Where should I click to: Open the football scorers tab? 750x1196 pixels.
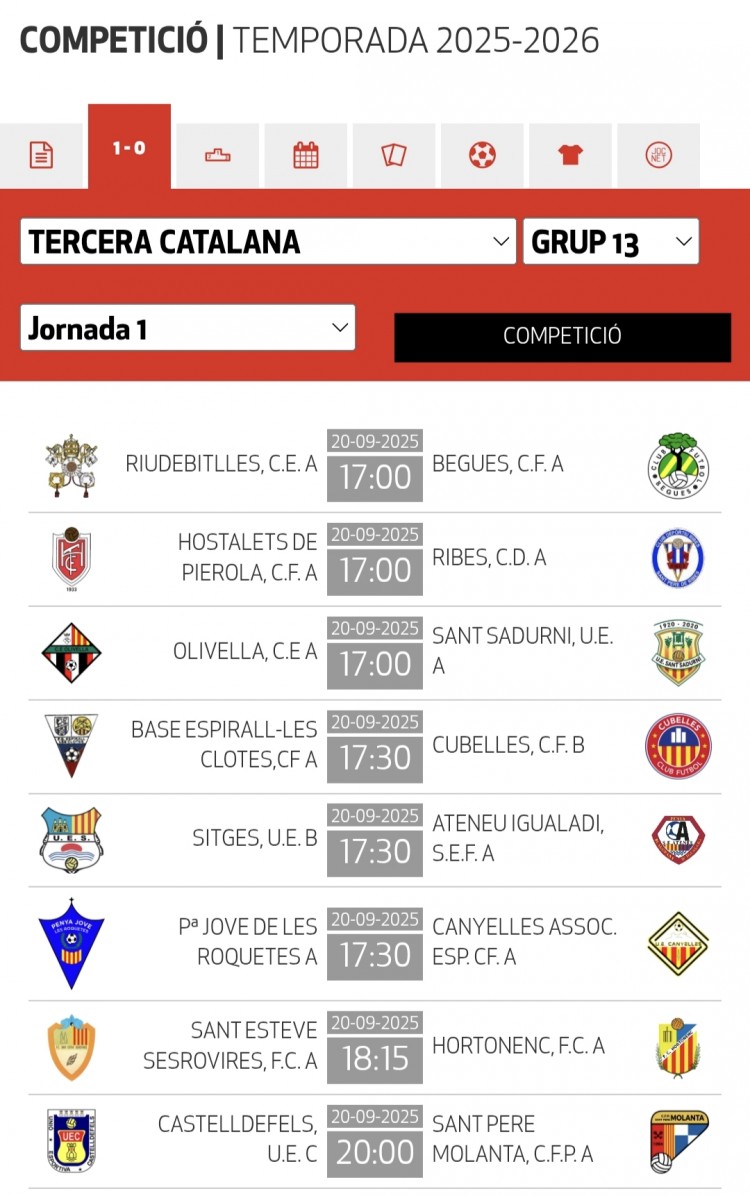pos(482,155)
